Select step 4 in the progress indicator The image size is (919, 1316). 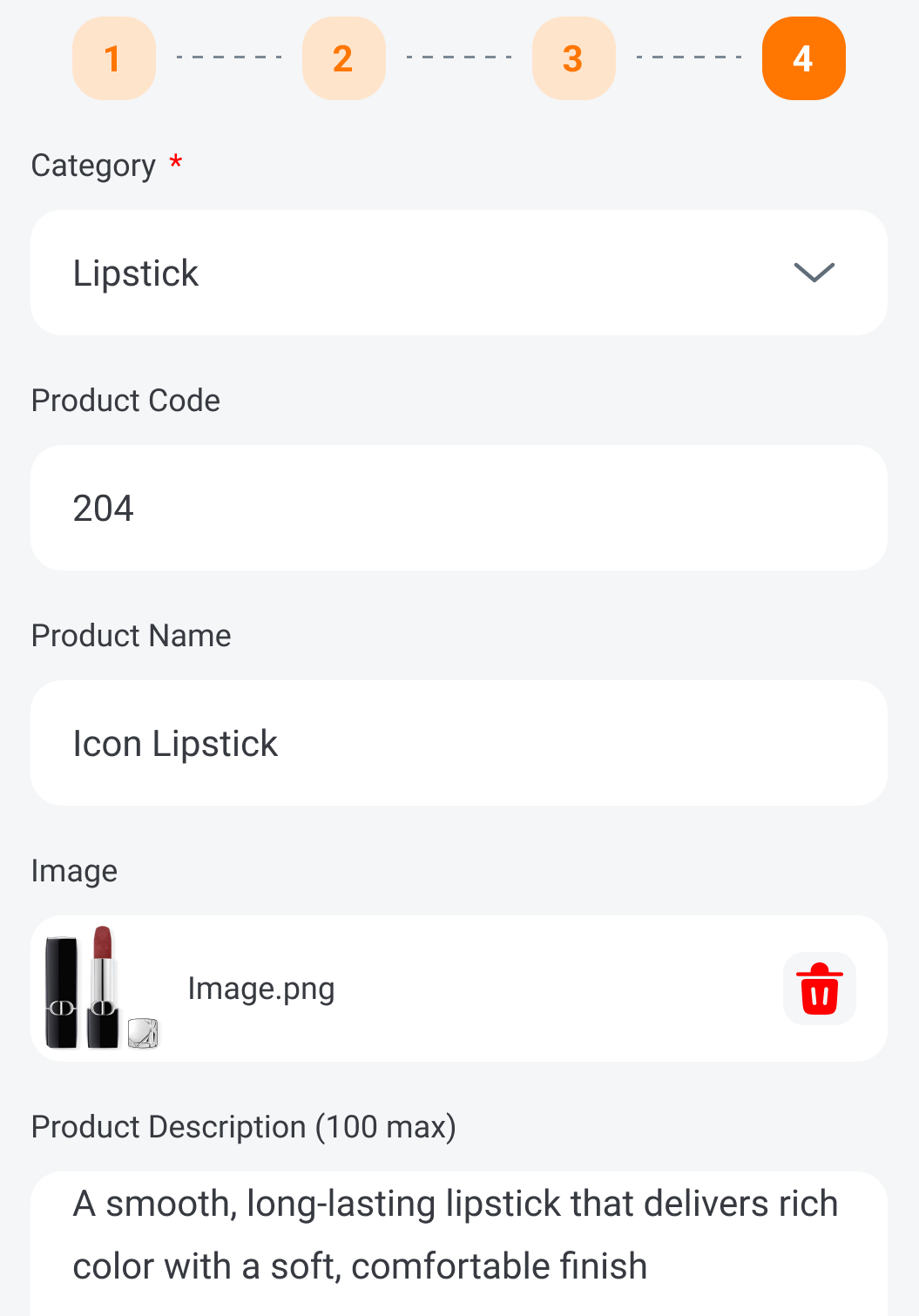pos(803,58)
